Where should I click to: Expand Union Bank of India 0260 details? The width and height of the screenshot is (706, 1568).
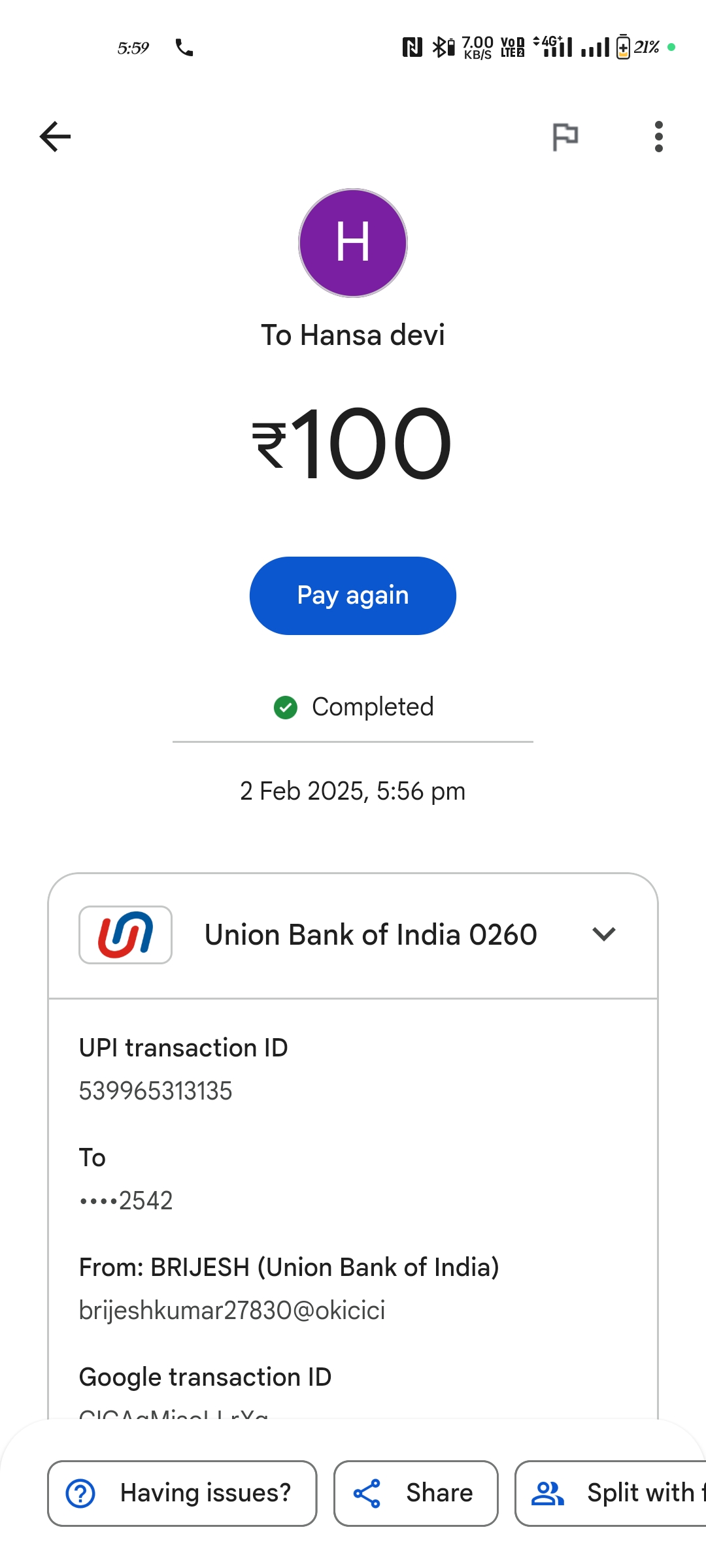point(603,934)
